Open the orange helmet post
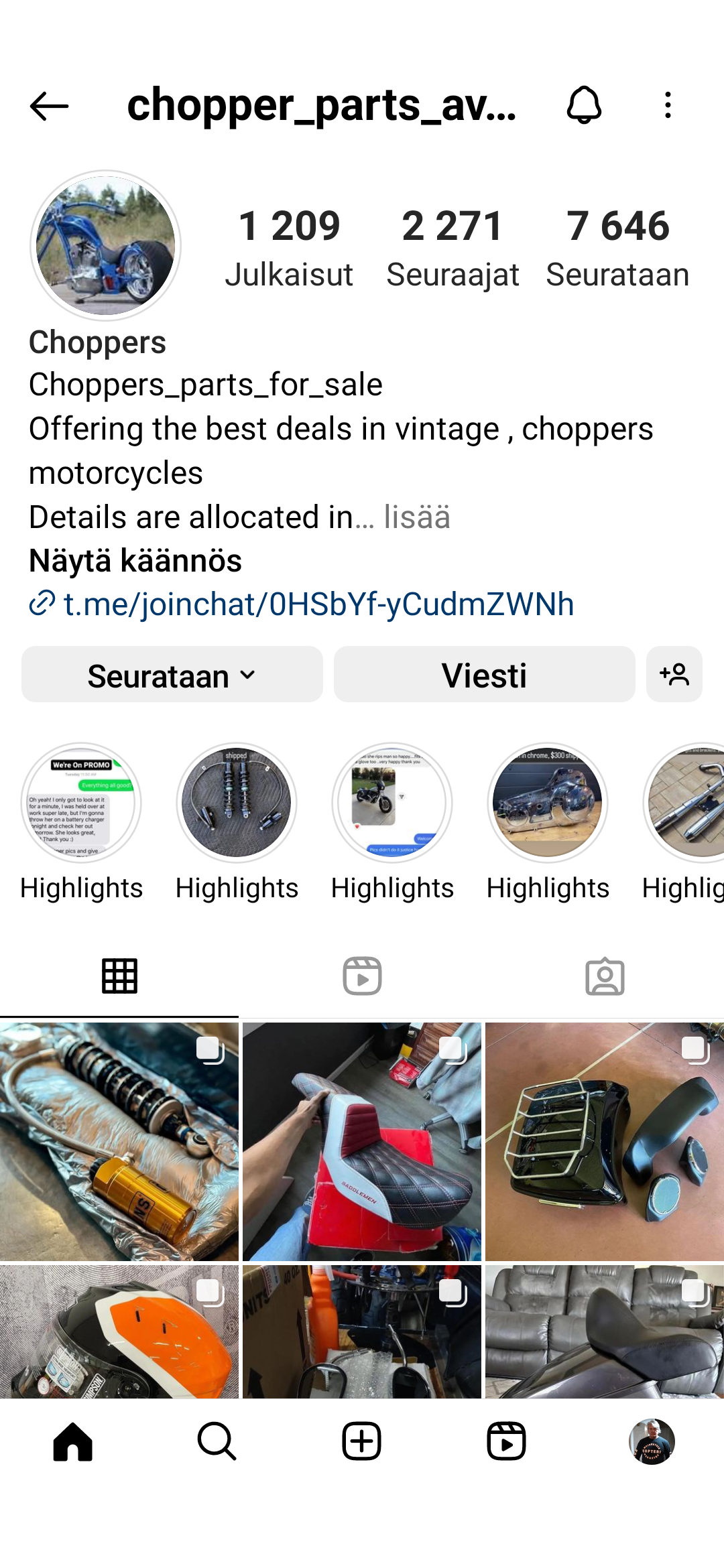 (119, 1331)
